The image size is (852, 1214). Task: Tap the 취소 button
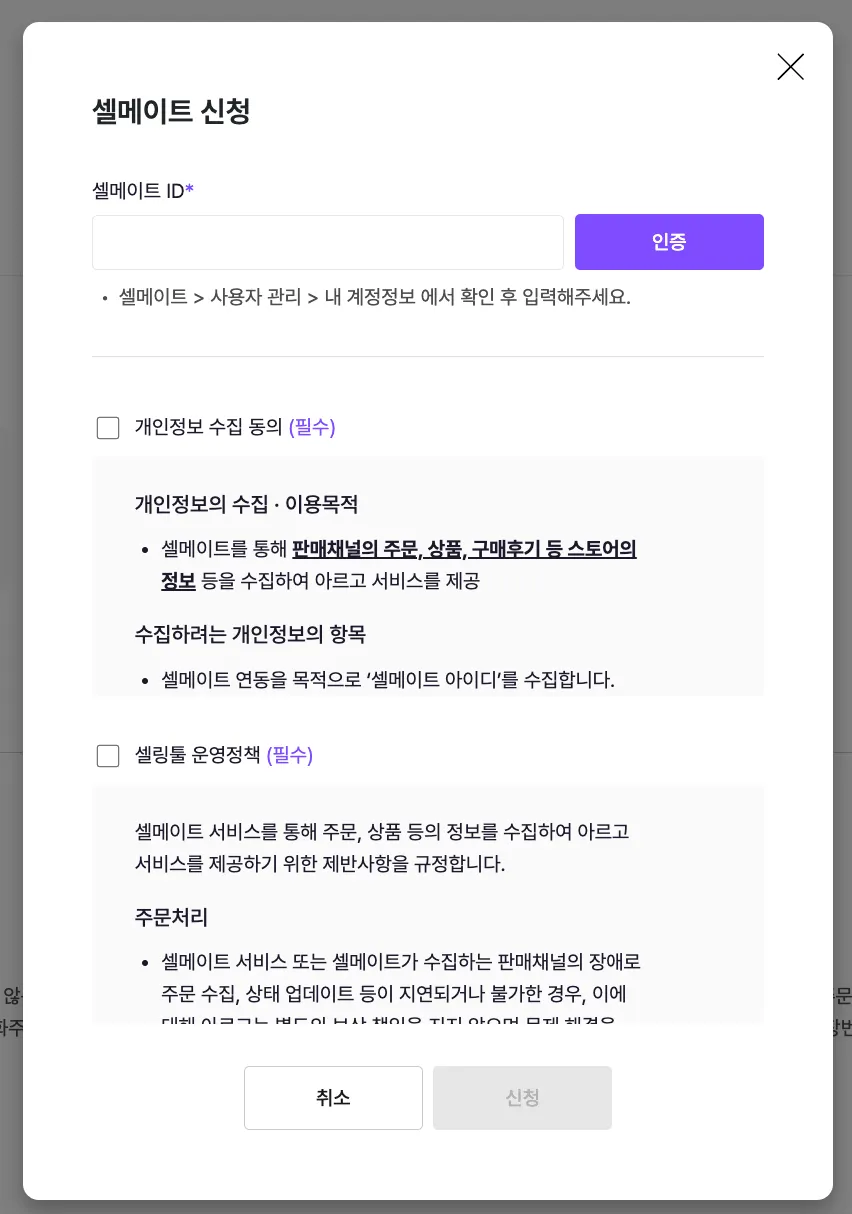pos(333,1098)
